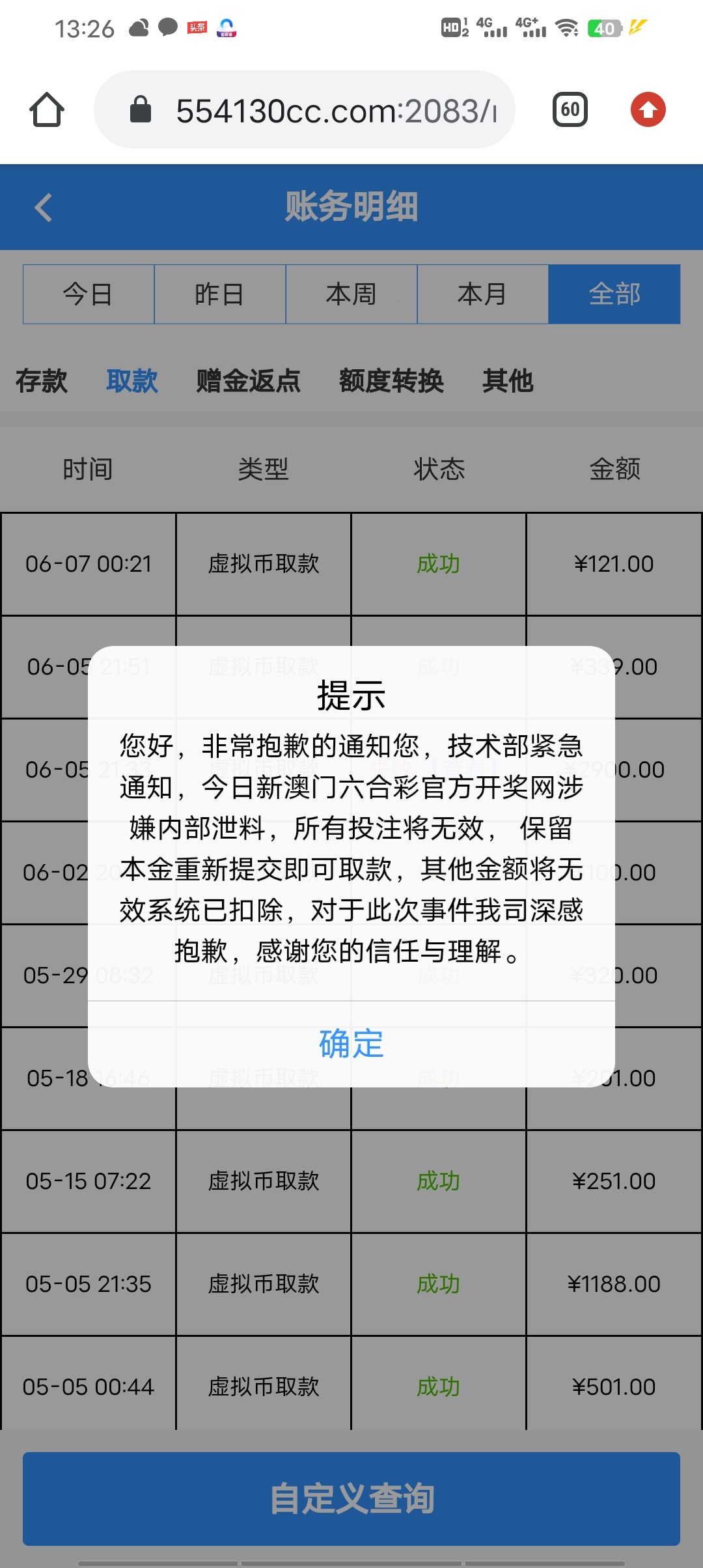Select the 取款 category
The image size is (703, 1568).
click(x=132, y=381)
